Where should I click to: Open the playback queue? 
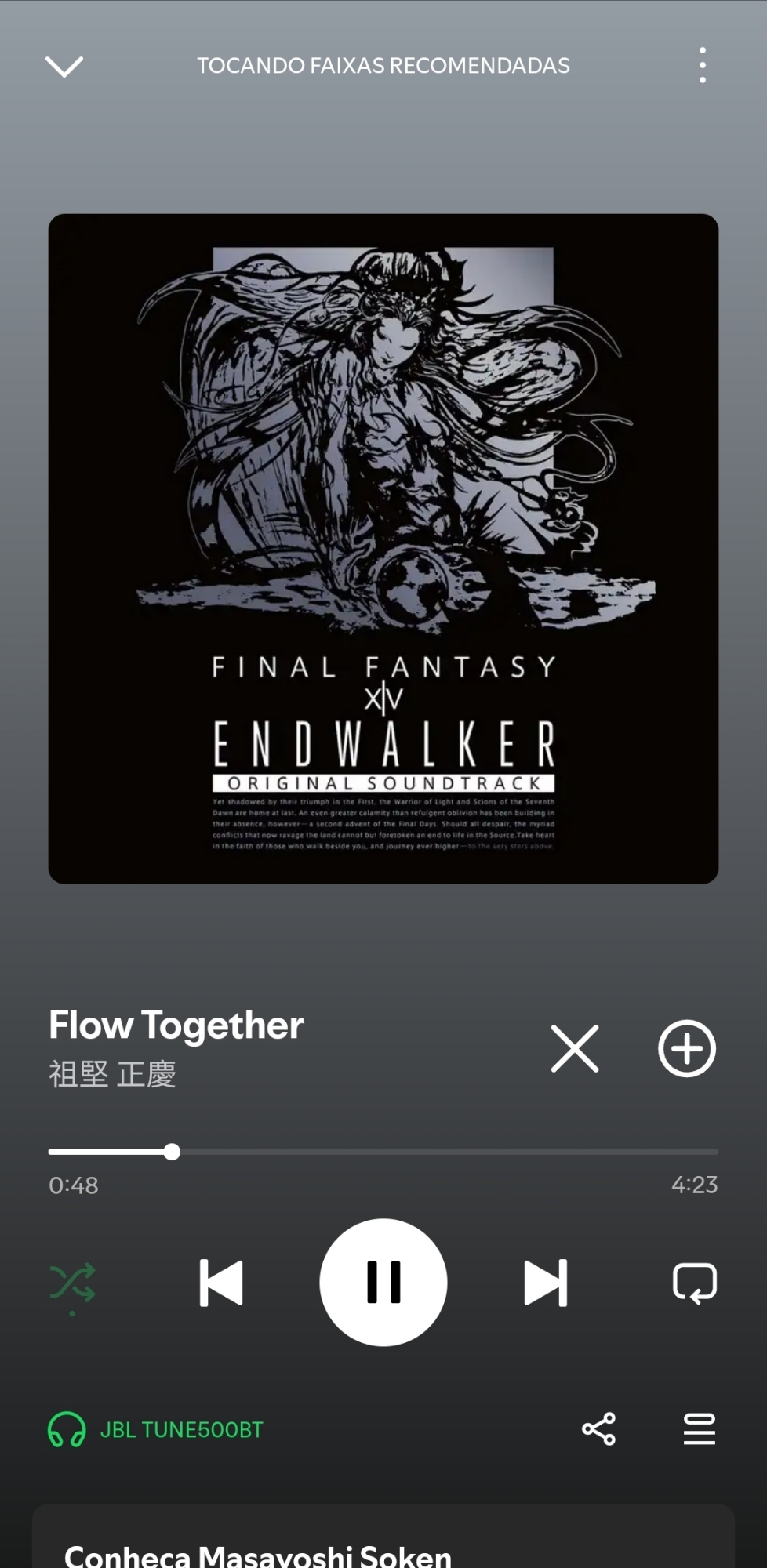point(699,1429)
